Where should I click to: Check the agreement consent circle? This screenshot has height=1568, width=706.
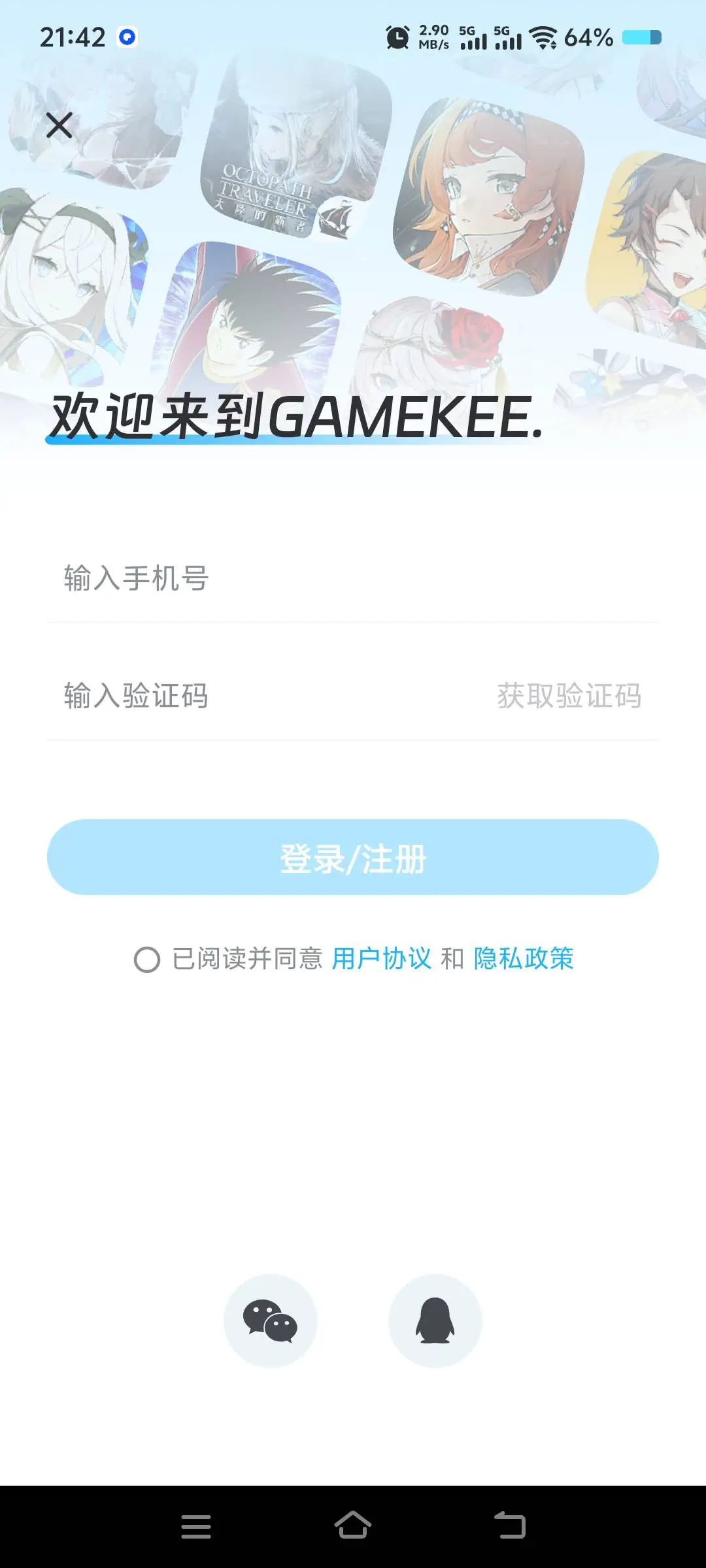(147, 960)
